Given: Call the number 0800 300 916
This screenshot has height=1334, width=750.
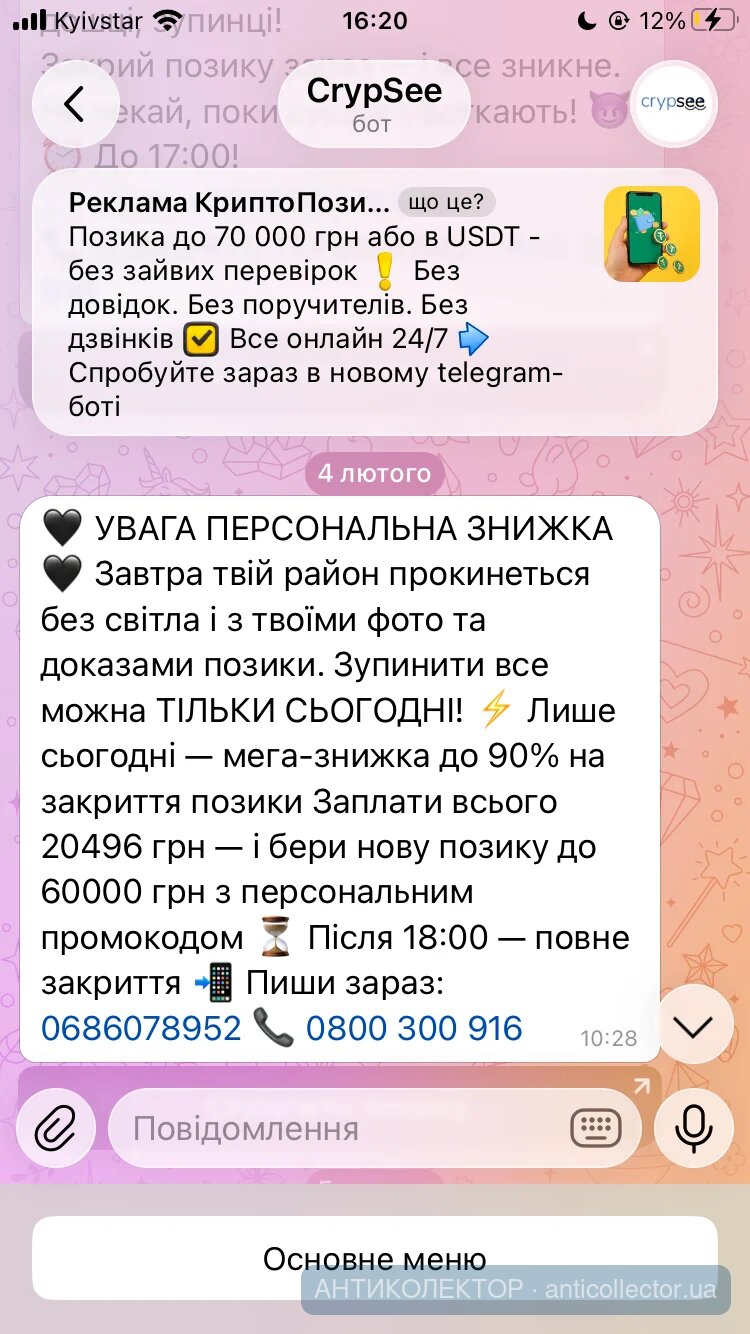Looking at the screenshot, I should tap(414, 1028).
